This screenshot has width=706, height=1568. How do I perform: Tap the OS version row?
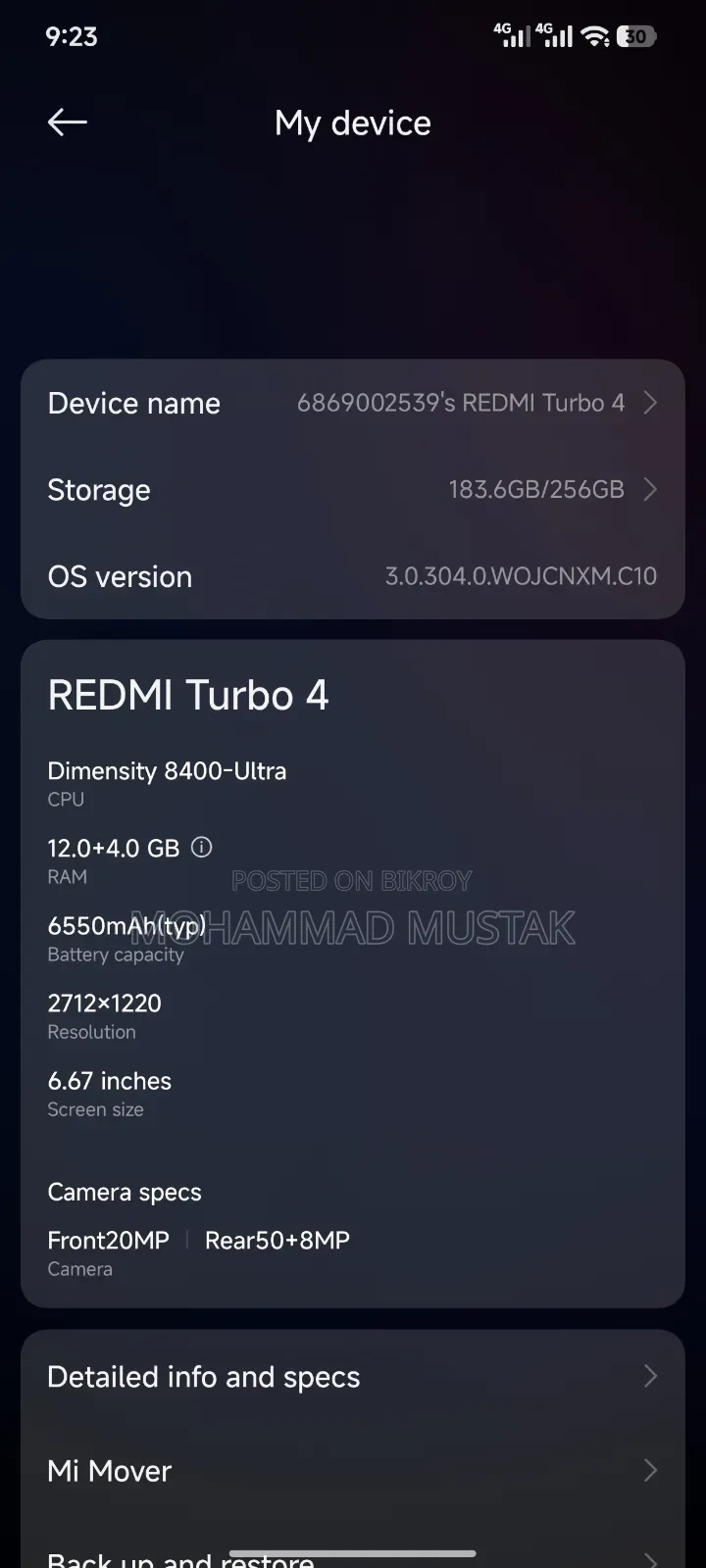(353, 575)
